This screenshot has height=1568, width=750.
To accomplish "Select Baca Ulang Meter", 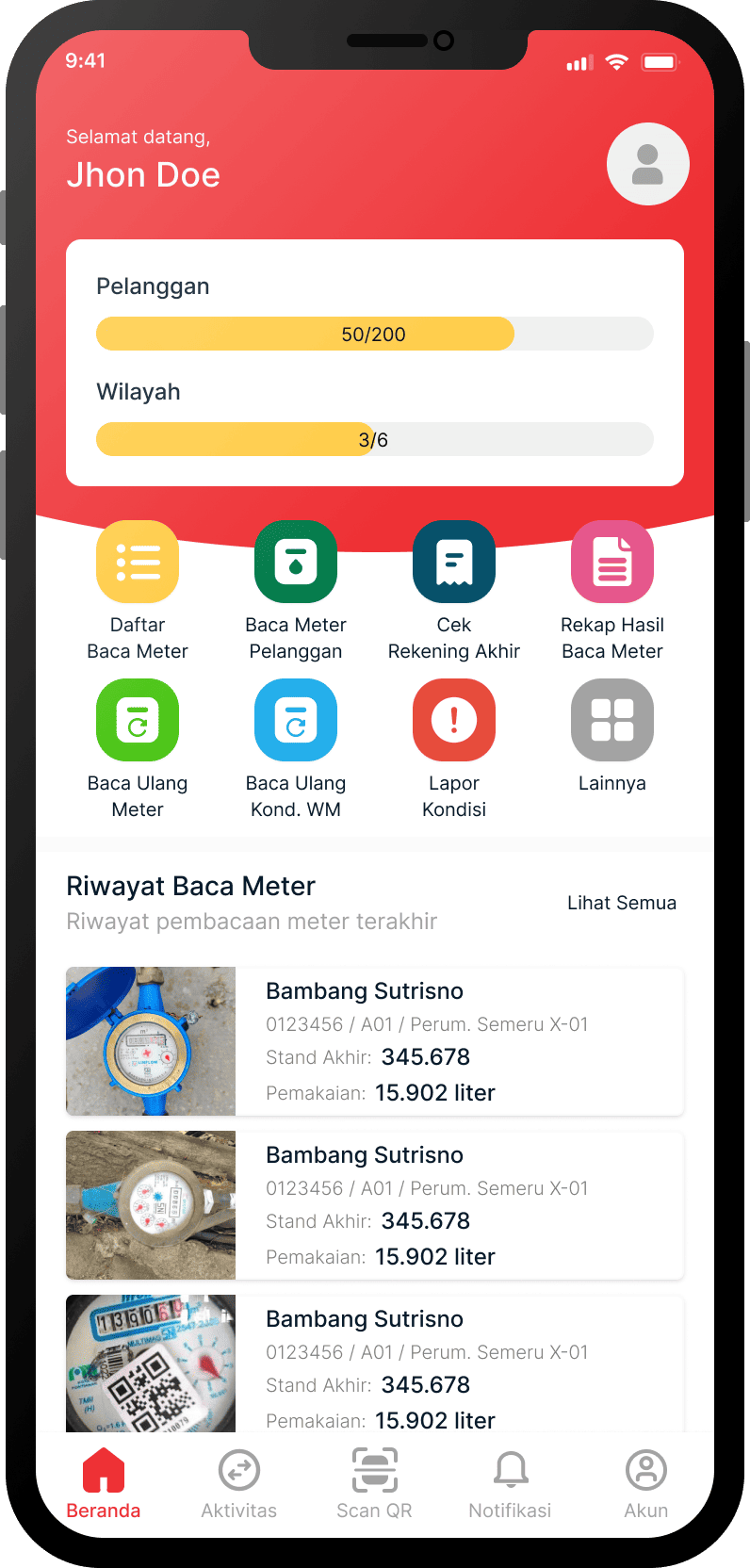I will pyautogui.click(x=138, y=721).
